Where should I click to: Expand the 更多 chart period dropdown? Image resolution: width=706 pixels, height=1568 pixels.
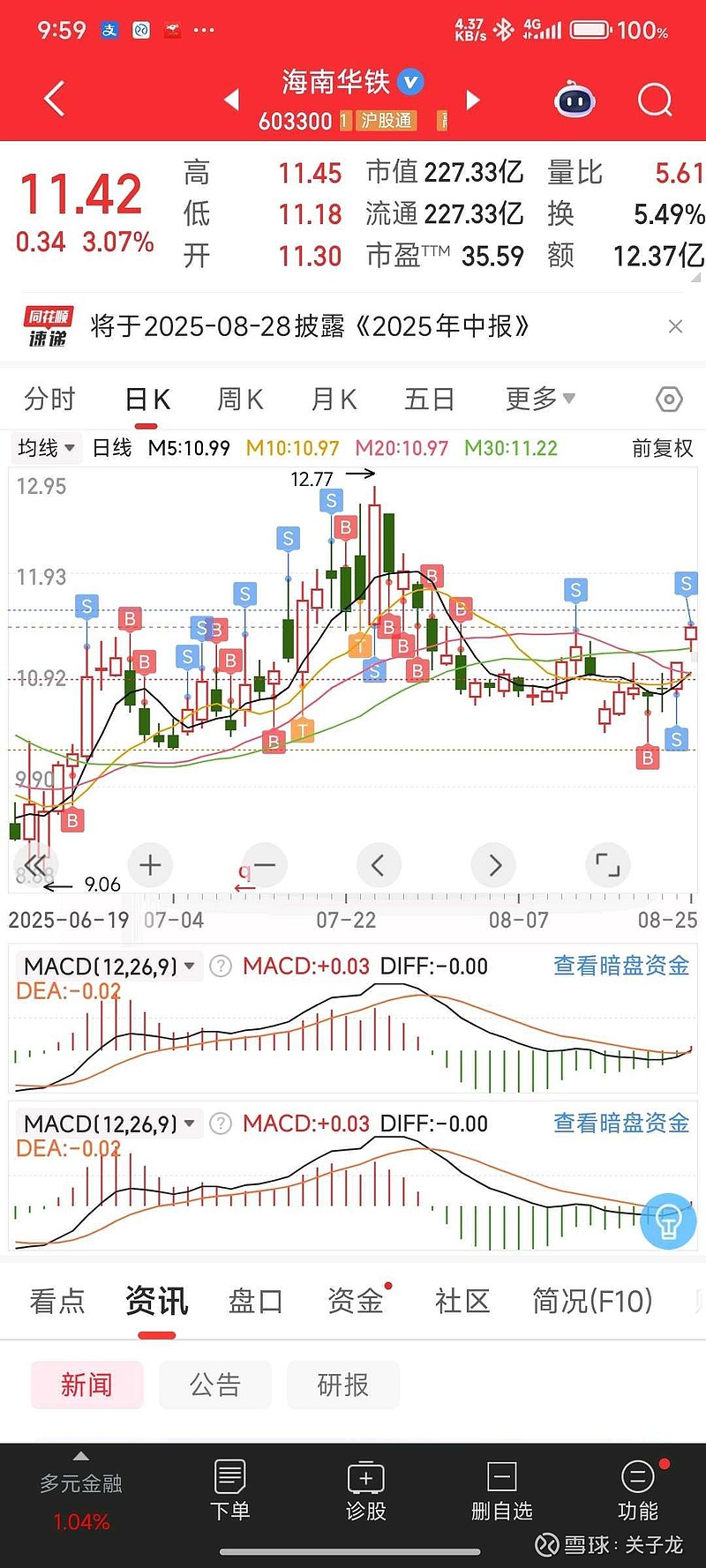tap(539, 399)
